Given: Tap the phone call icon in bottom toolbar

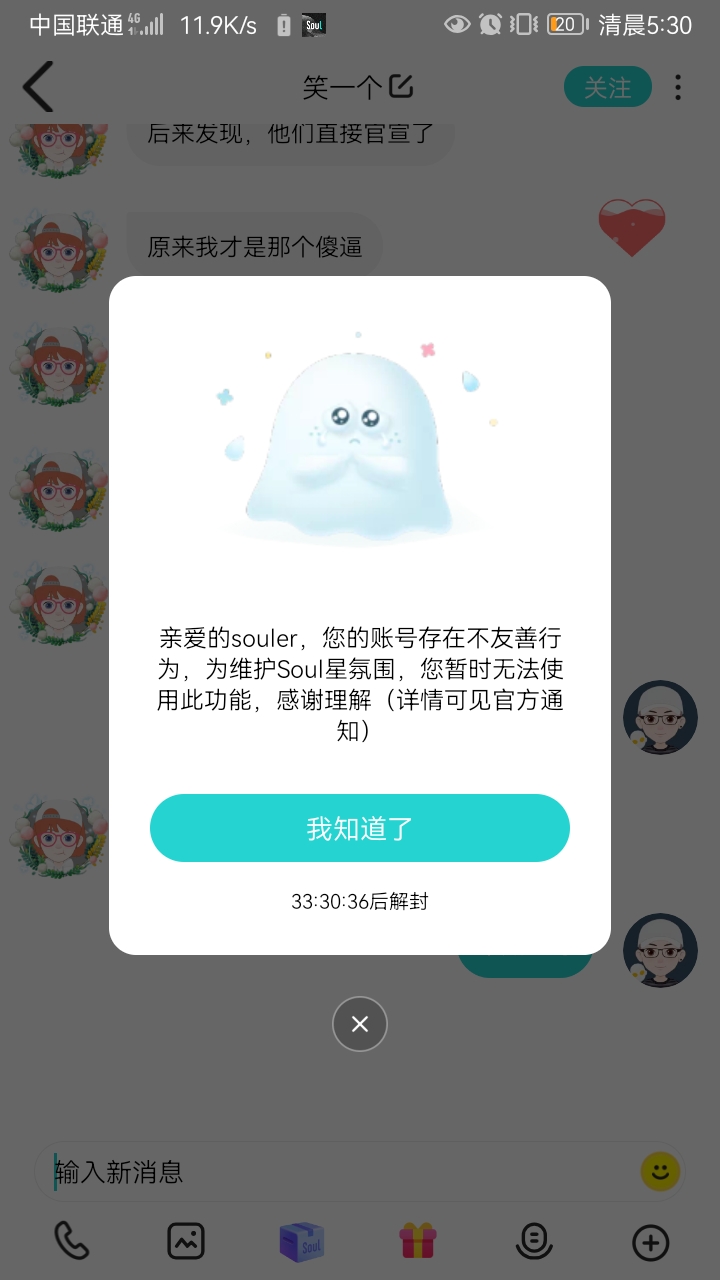Looking at the screenshot, I should [x=70, y=1242].
